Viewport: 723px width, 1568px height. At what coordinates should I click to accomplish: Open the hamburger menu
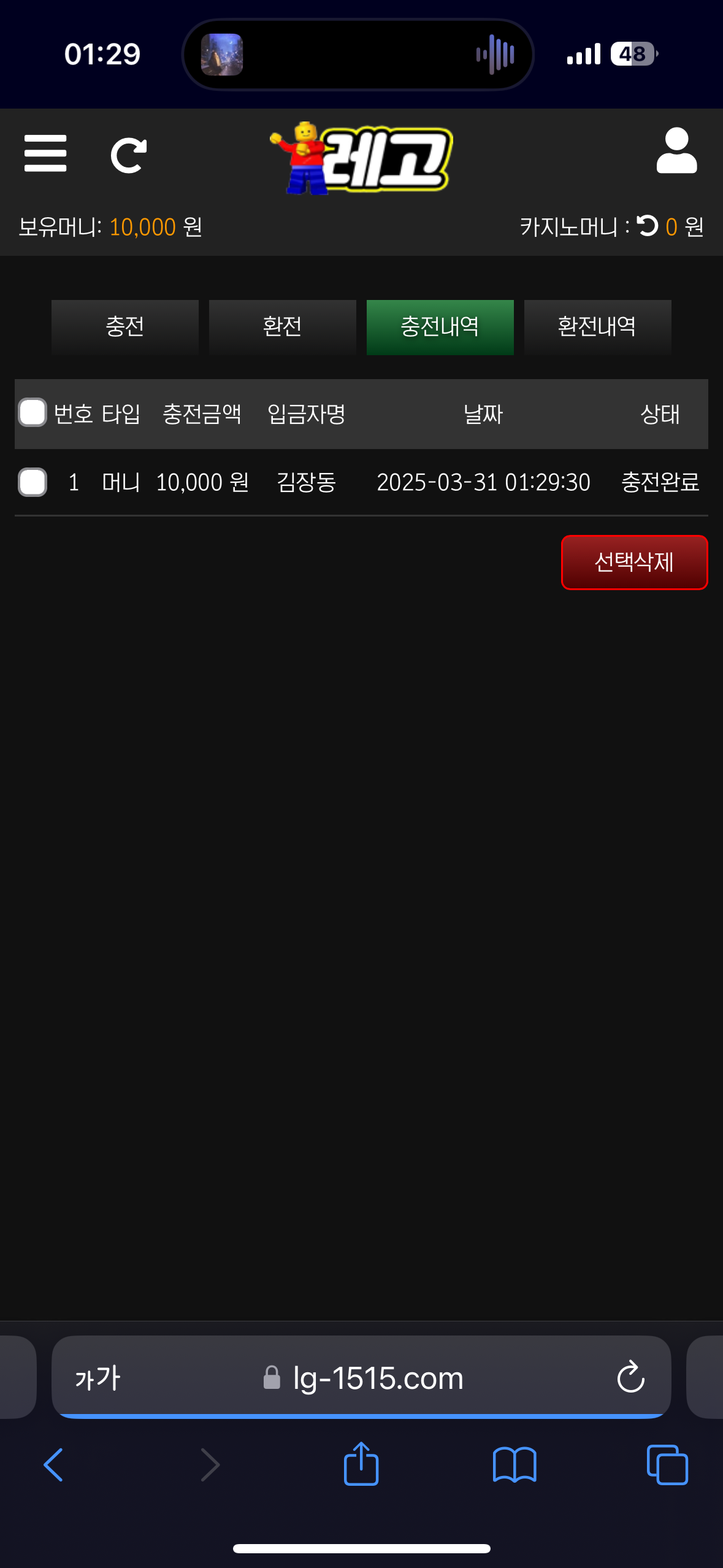[45, 154]
